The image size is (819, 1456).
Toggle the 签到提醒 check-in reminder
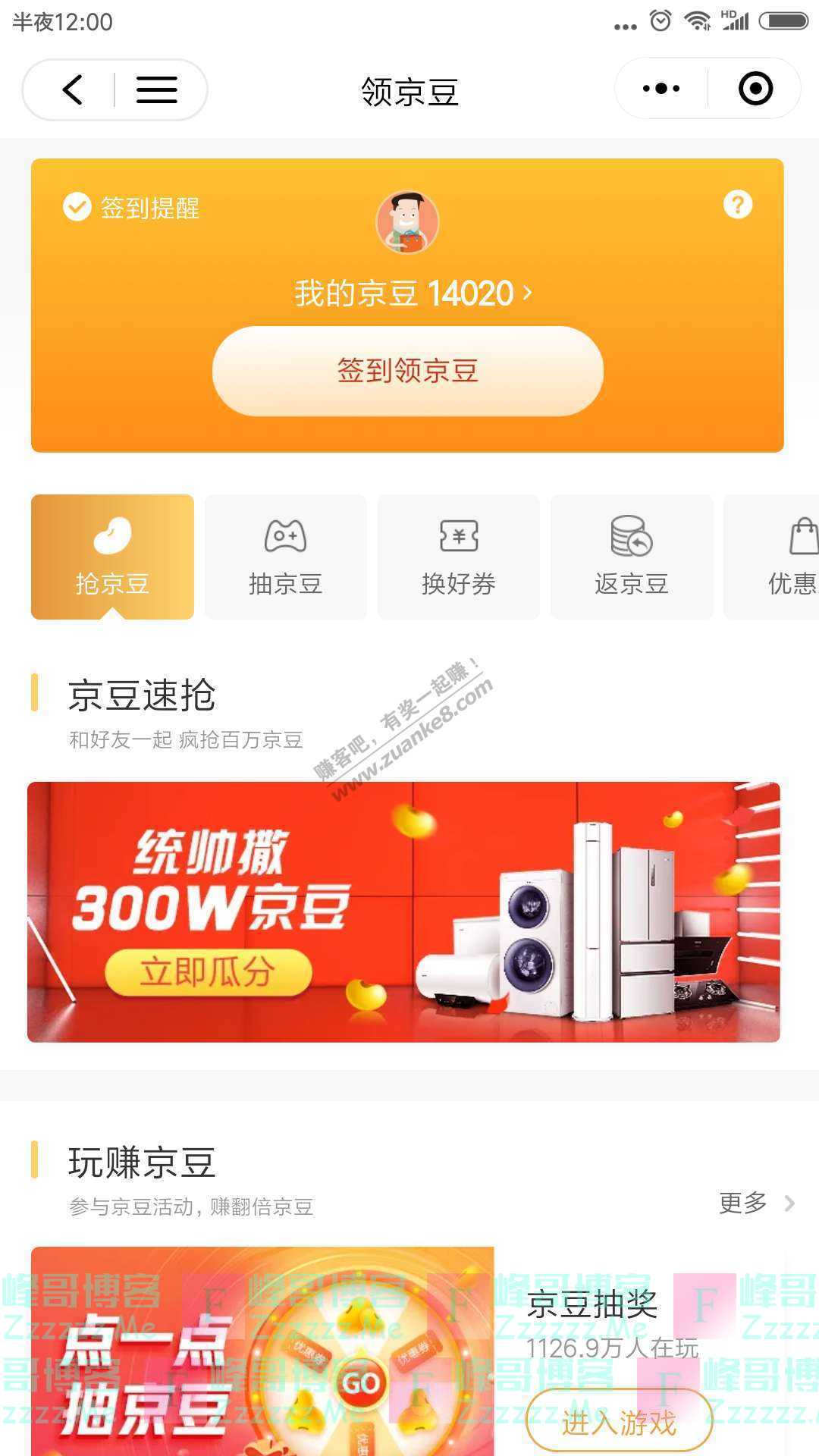pos(130,207)
